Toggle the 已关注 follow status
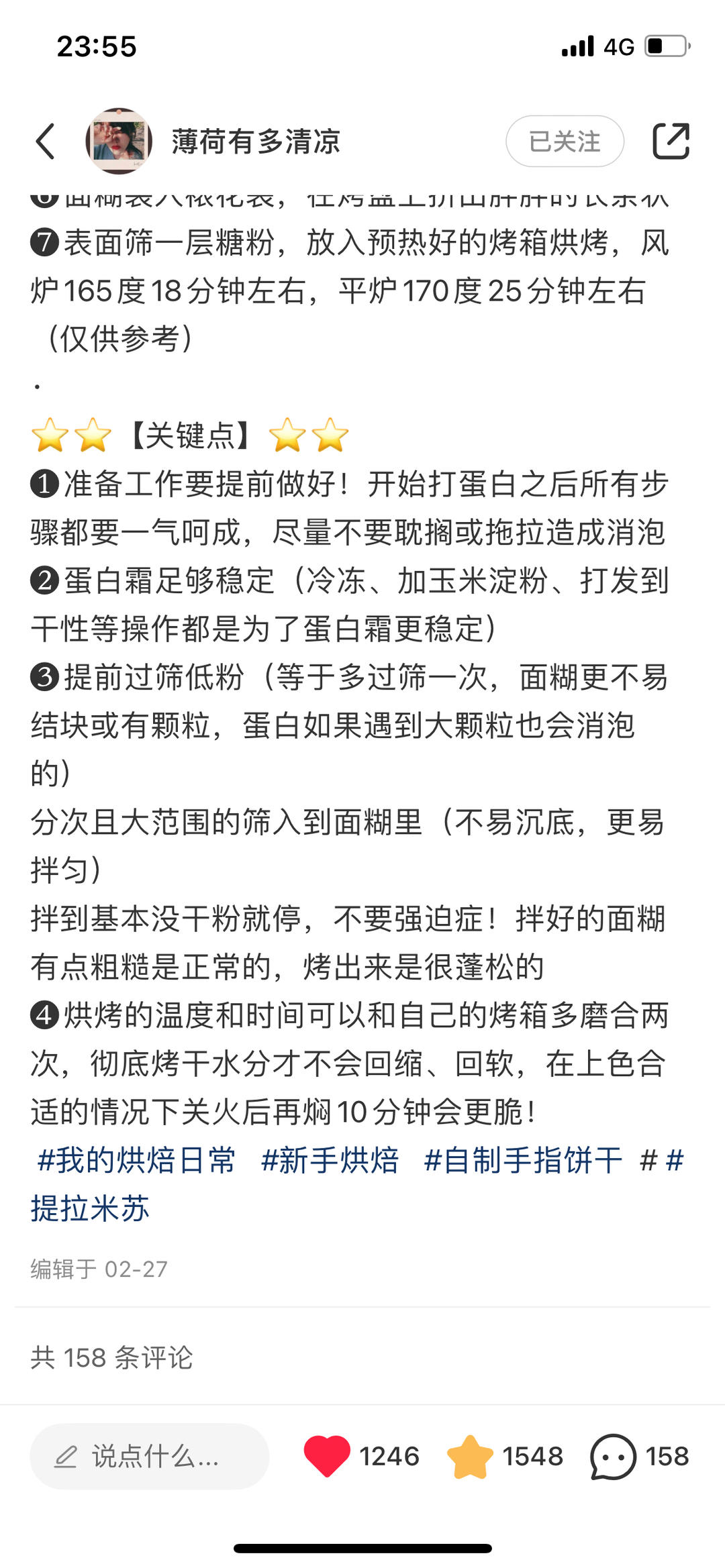This screenshot has width=725, height=1568. pyautogui.click(x=564, y=140)
